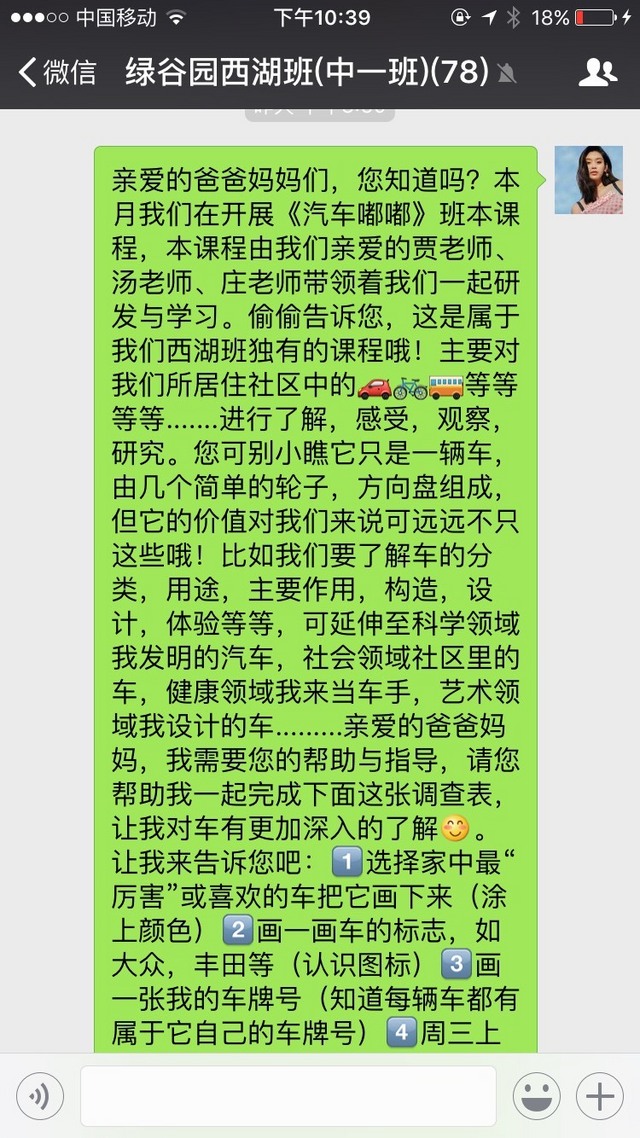Open the plus attachments menu
This screenshot has width=640, height=1138.
pos(599,1096)
